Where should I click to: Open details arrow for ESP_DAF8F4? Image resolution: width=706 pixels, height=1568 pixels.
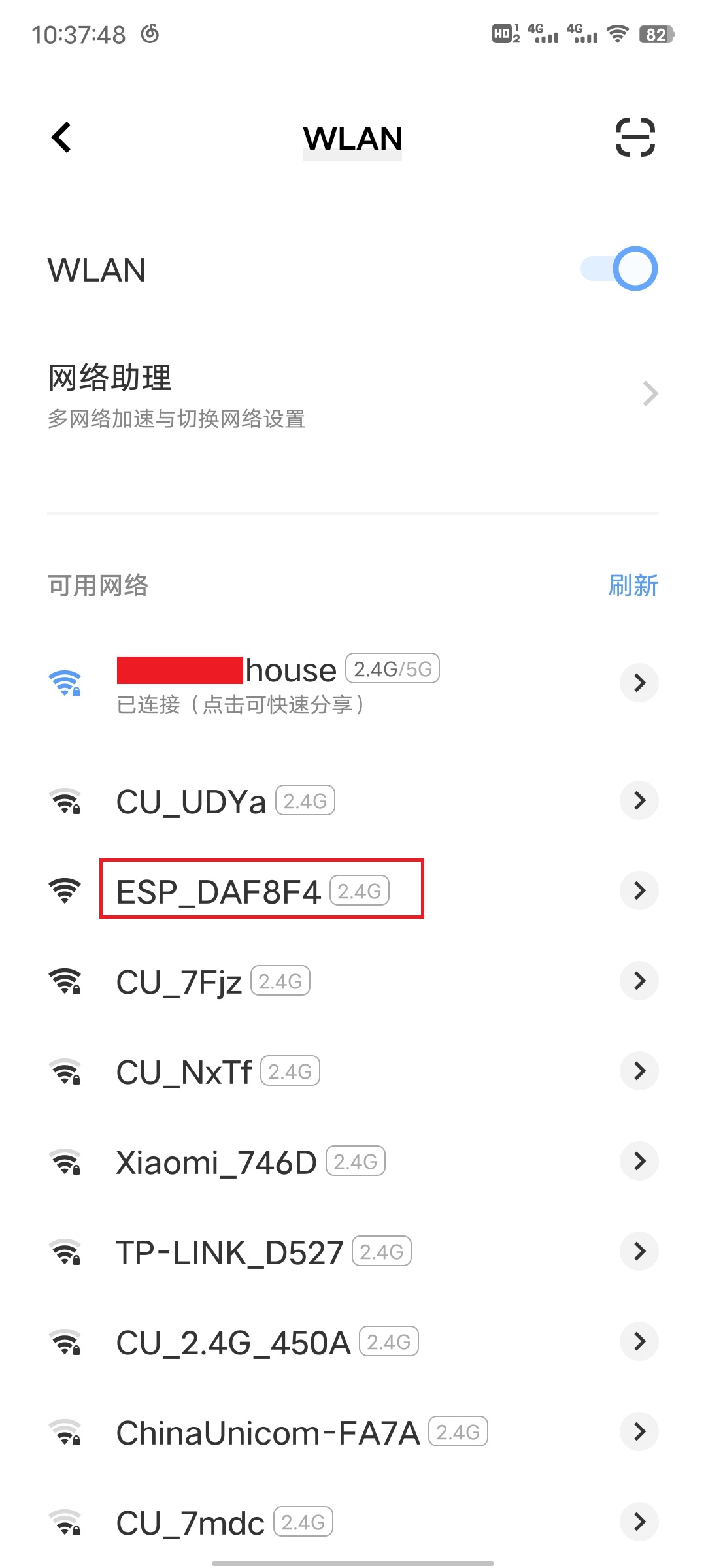639,890
